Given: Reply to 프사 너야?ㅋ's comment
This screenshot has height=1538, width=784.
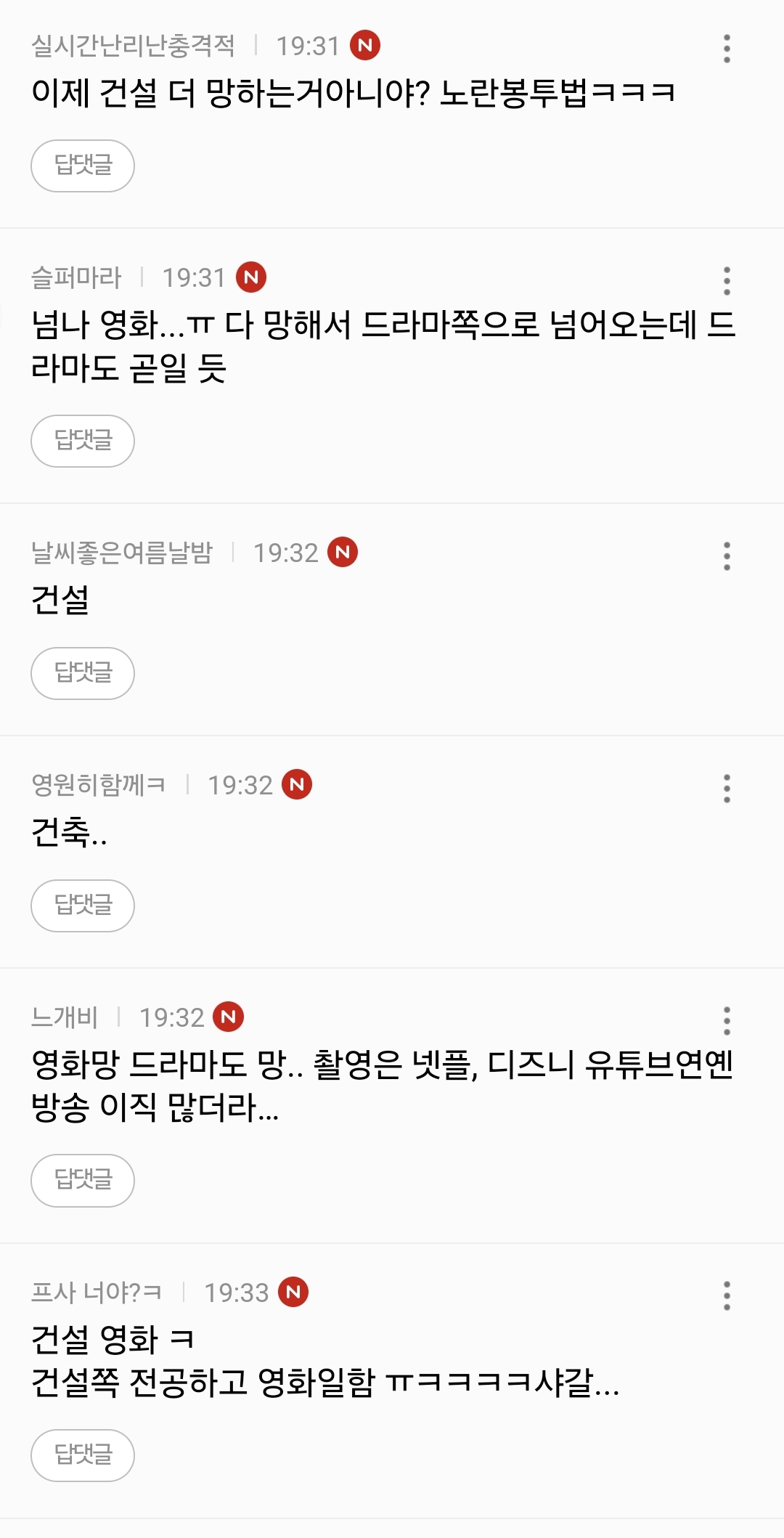Looking at the screenshot, I should click(x=83, y=1455).
